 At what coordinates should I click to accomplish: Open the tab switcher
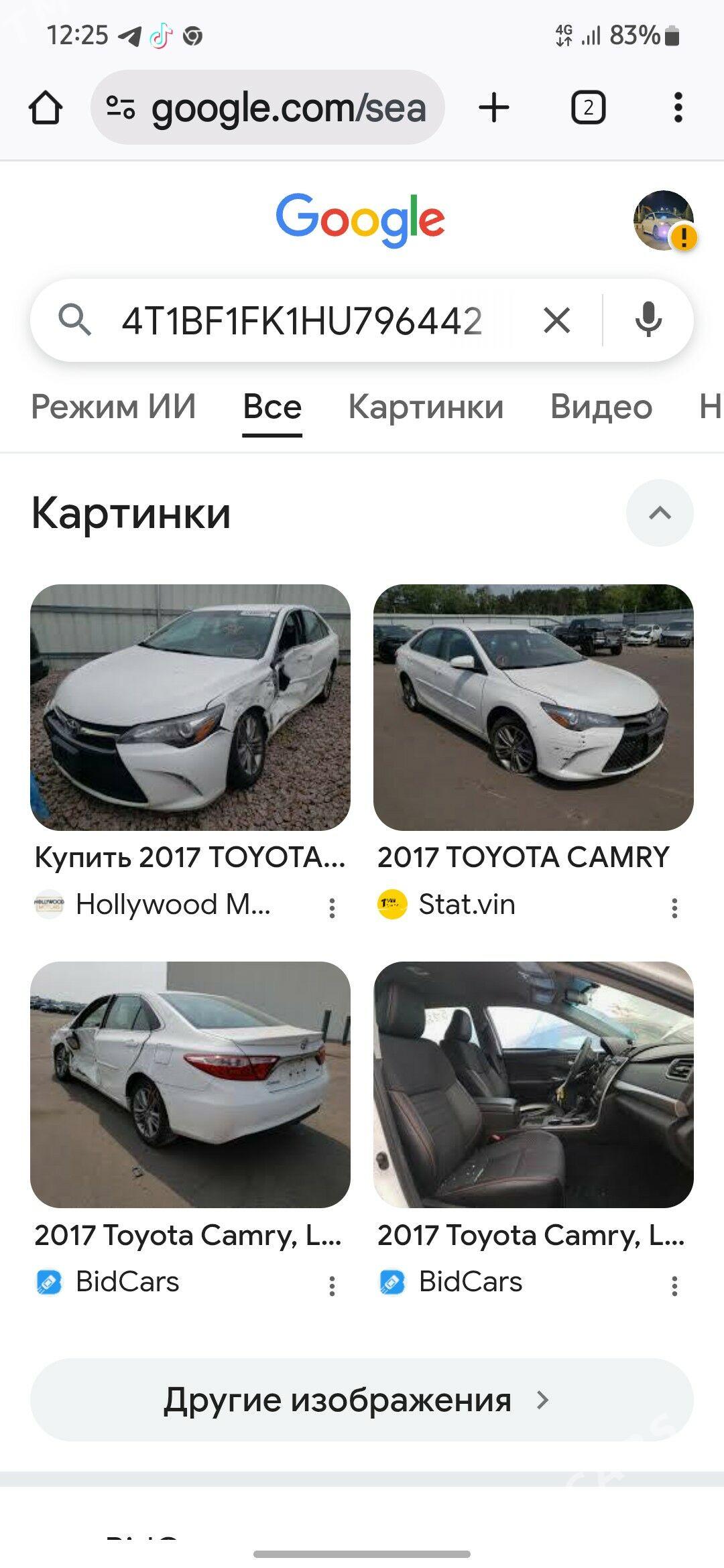coord(588,108)
